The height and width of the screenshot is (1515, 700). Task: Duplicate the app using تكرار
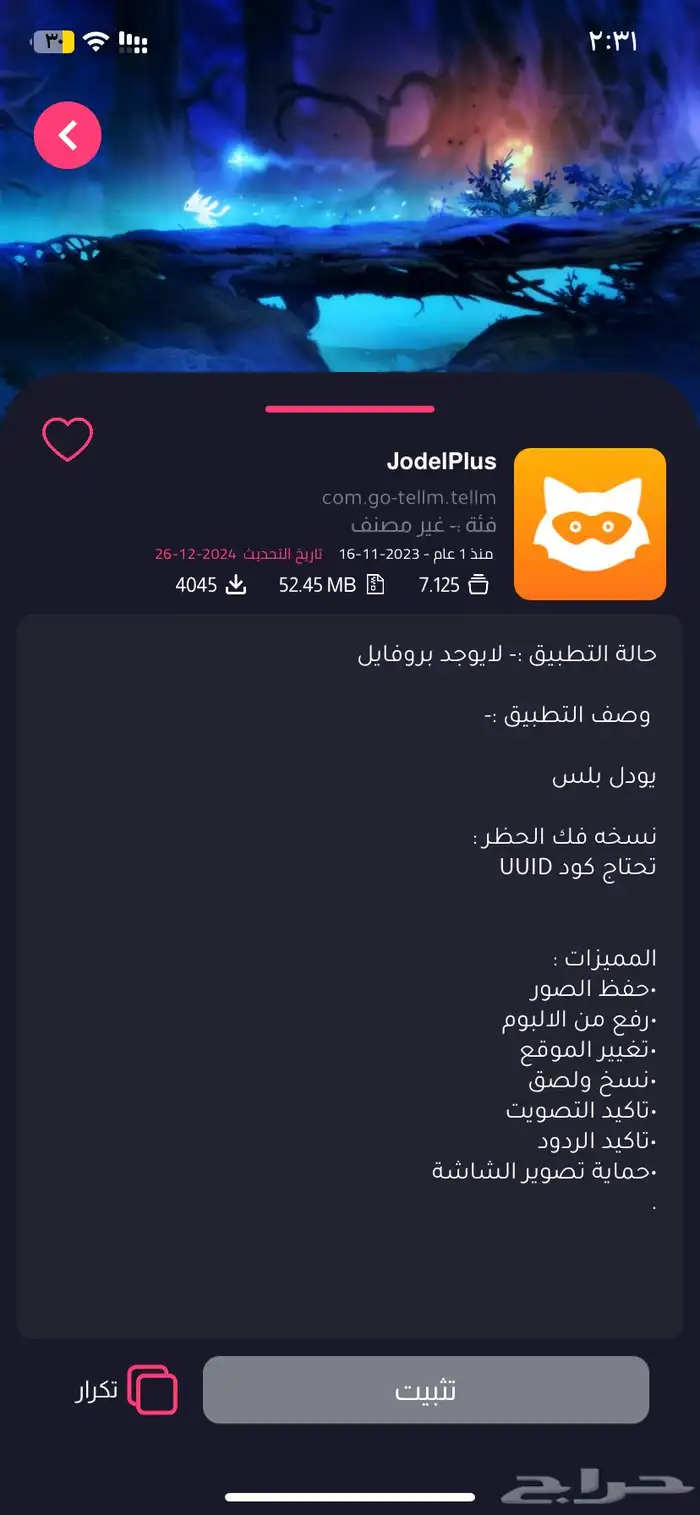[127, 1390]
